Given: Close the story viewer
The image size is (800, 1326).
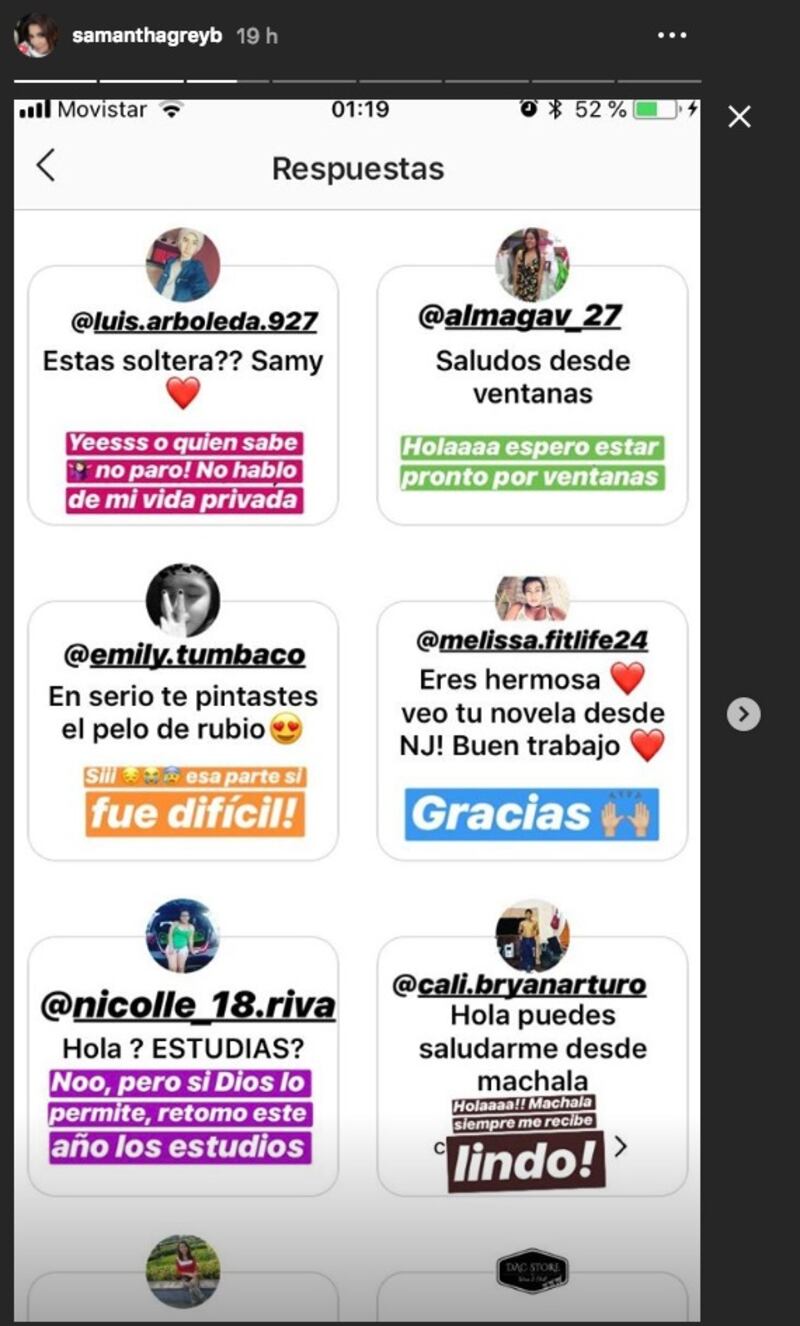Looking at the screenshot, I should click(739, 117).
